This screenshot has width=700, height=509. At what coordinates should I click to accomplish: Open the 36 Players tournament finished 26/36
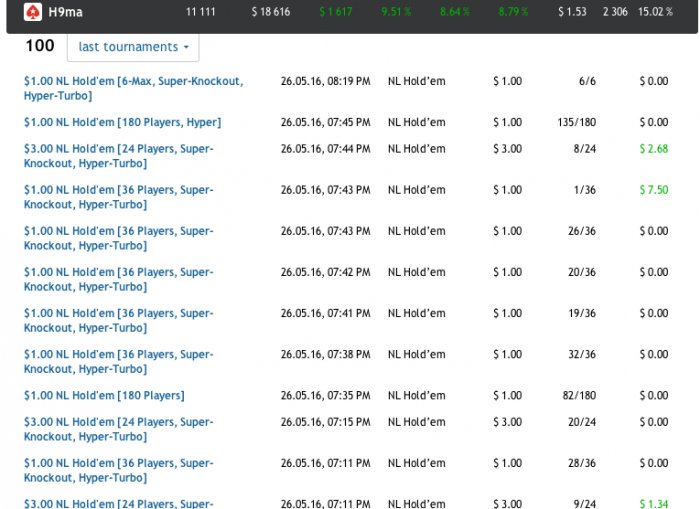pos(118,230)
